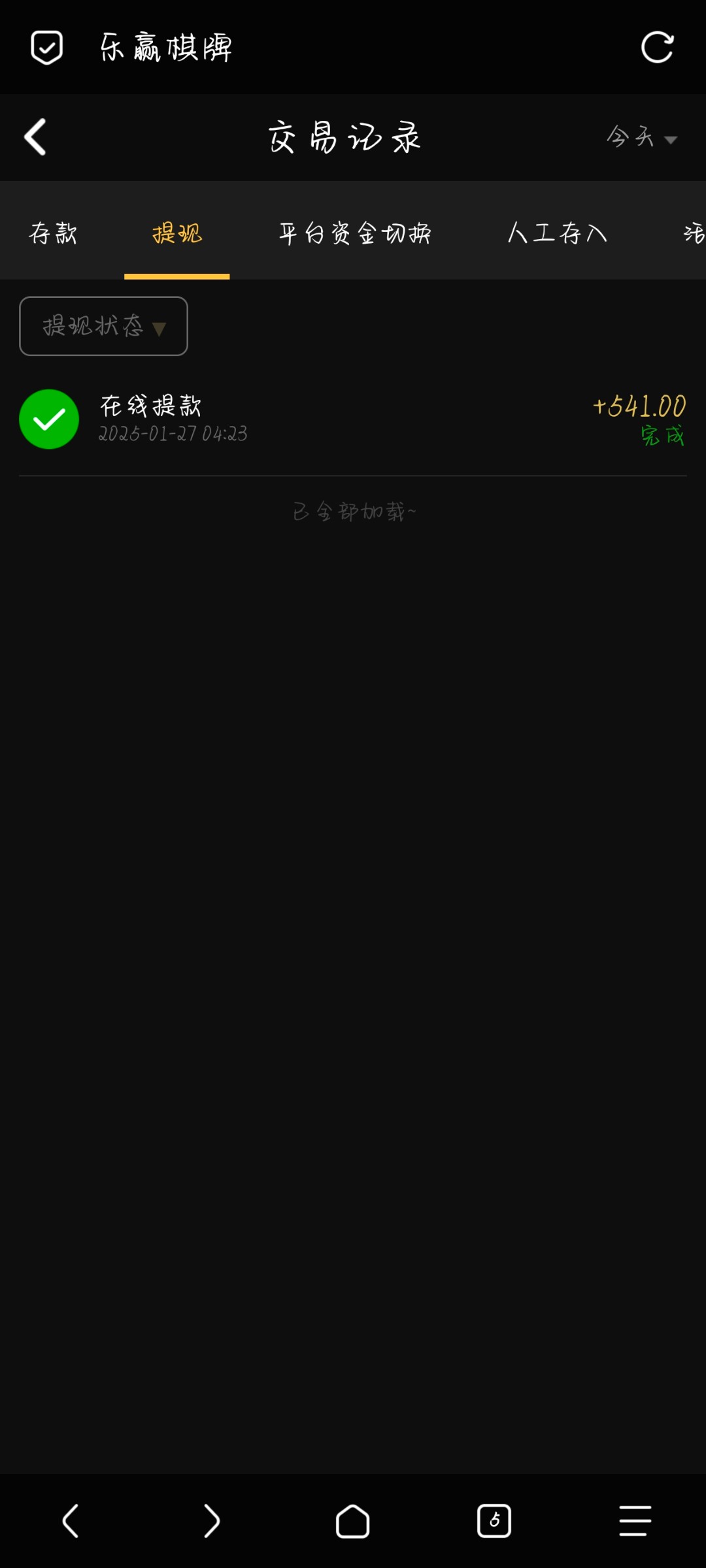Switch to the 存款 tab
The image size is (706, 1568).
click(53, 233)
